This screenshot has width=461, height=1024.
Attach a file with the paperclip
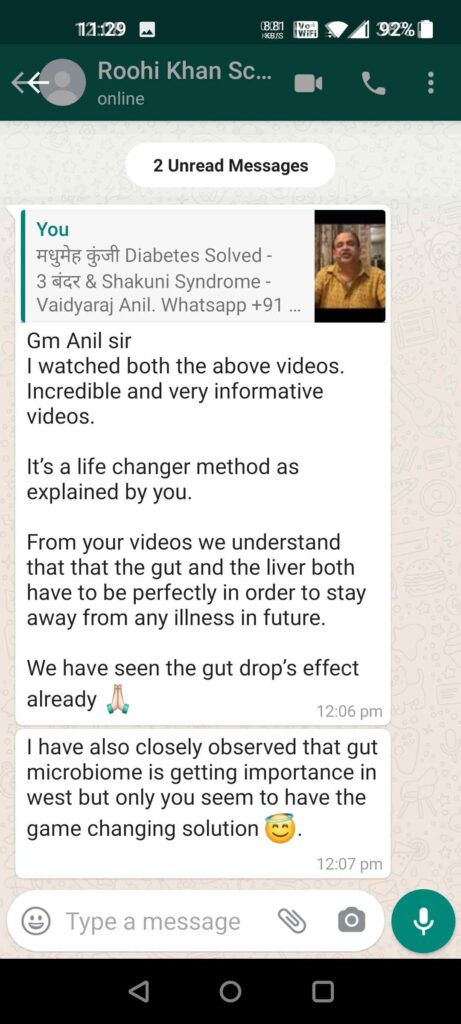point(291,921)
